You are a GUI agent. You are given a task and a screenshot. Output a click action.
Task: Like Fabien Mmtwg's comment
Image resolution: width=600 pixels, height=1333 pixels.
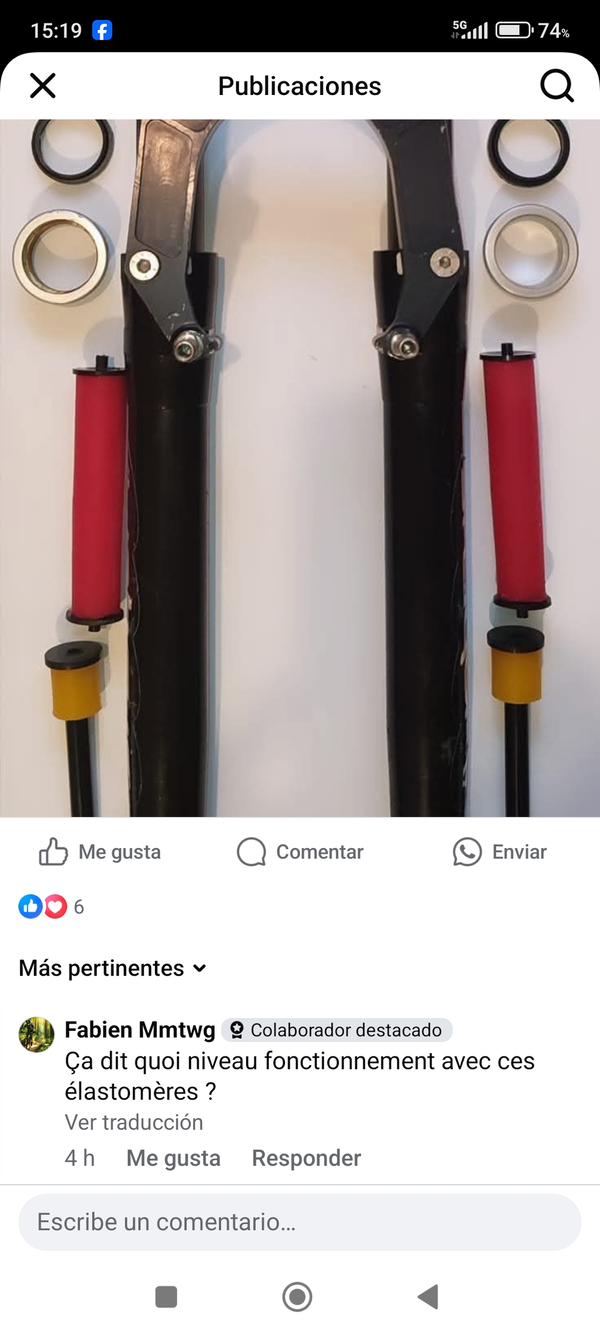[173, 1158]
